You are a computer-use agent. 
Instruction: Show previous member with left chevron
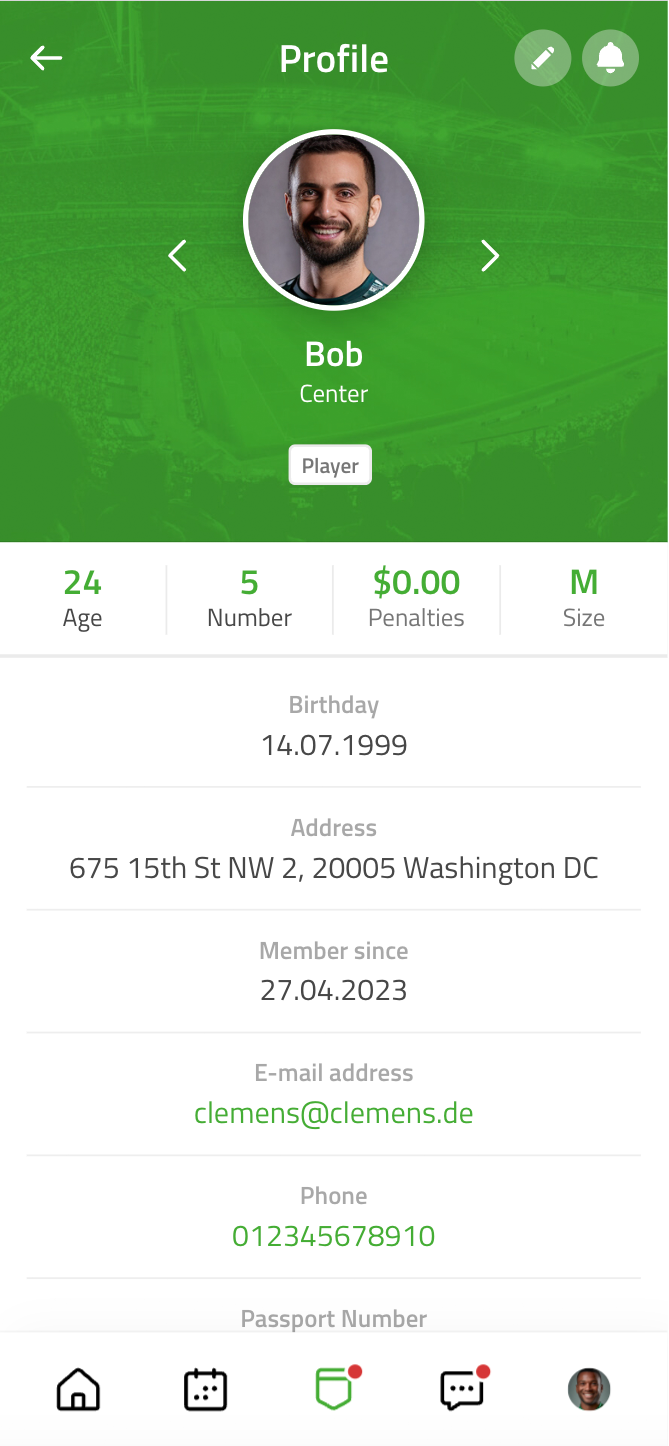178,256
